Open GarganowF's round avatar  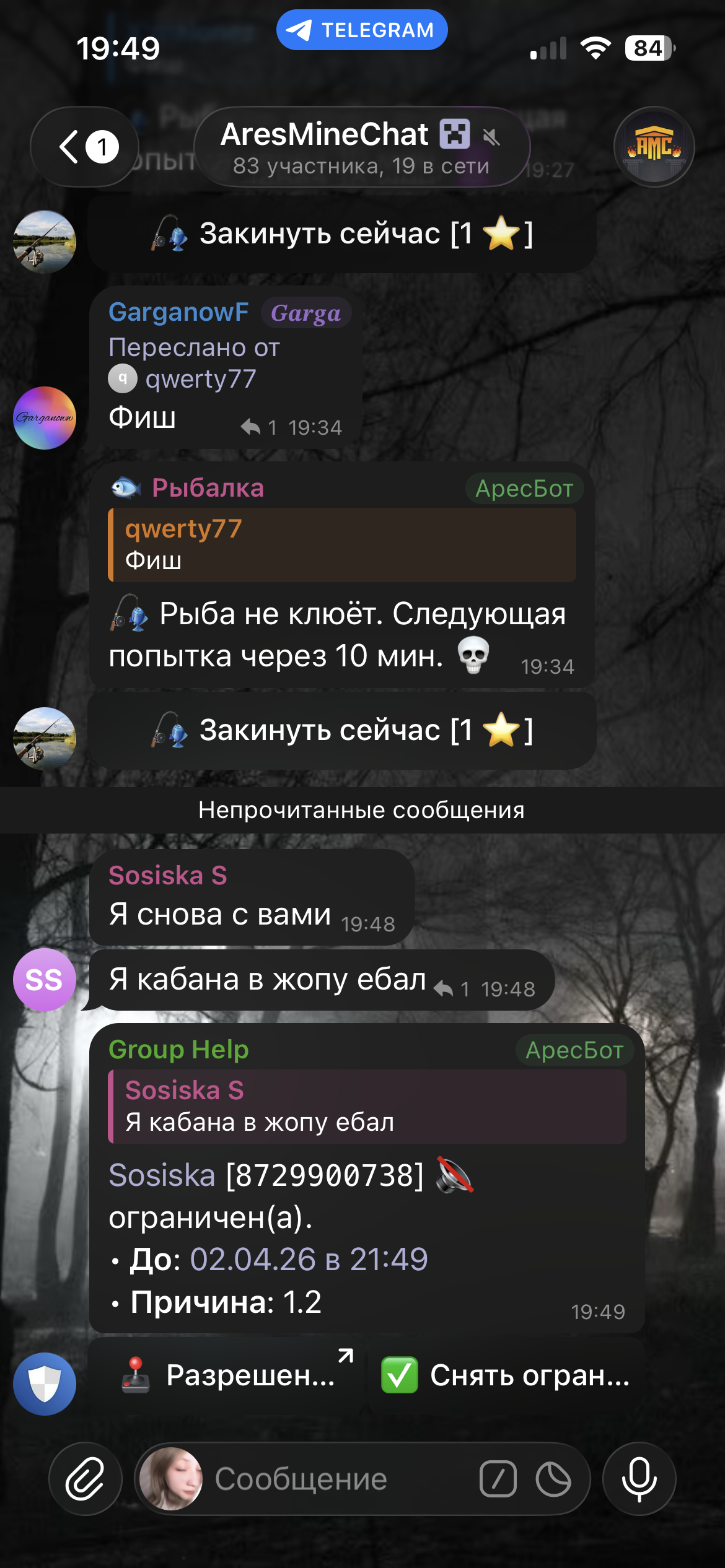45,418
